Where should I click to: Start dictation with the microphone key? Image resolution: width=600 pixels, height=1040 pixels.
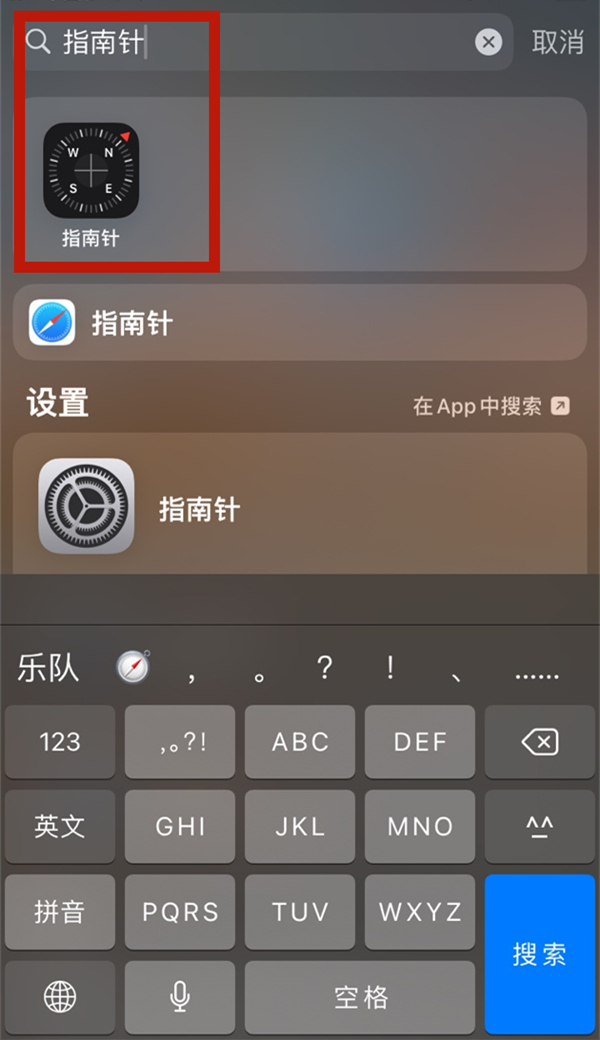coord(180,996)
